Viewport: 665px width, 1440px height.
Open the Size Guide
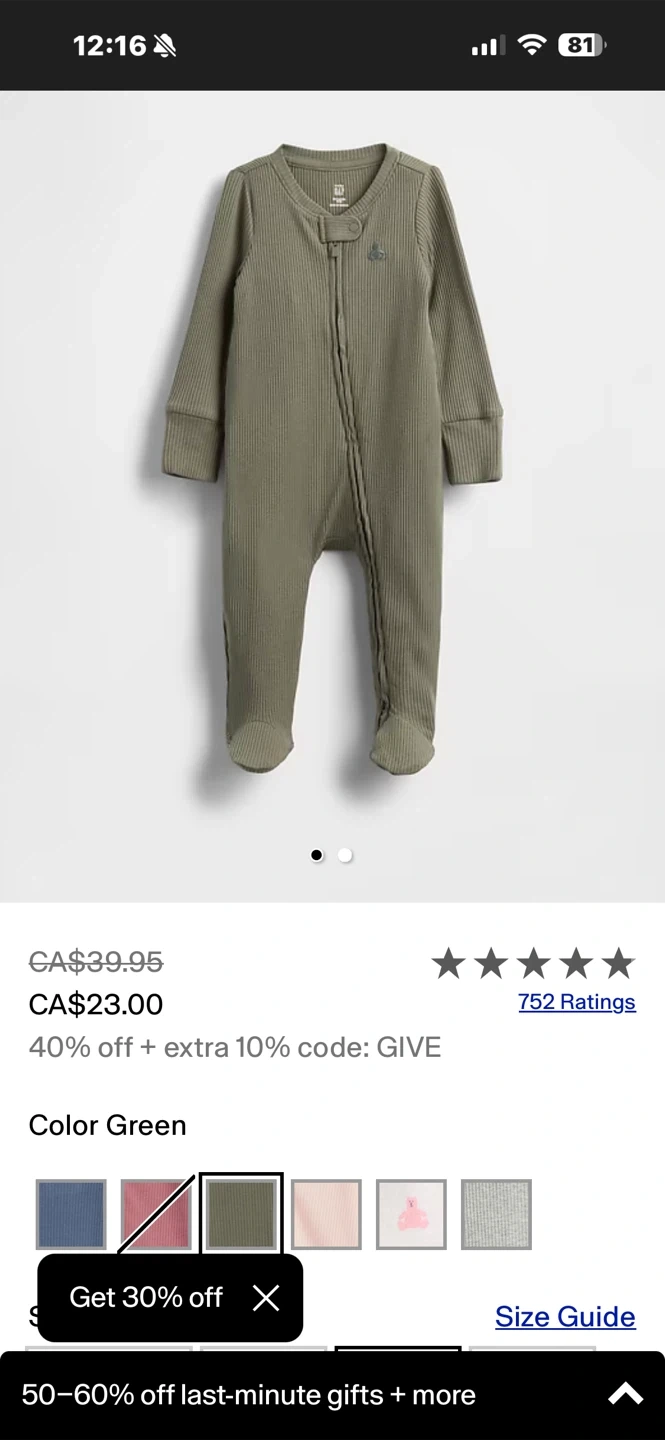(565, 1316)
